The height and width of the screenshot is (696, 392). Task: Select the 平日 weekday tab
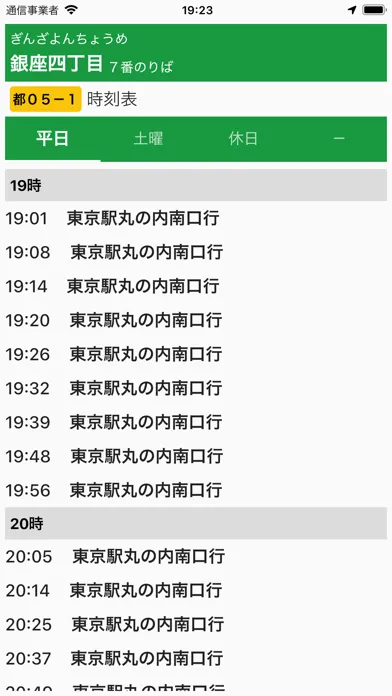pos(53,139)
